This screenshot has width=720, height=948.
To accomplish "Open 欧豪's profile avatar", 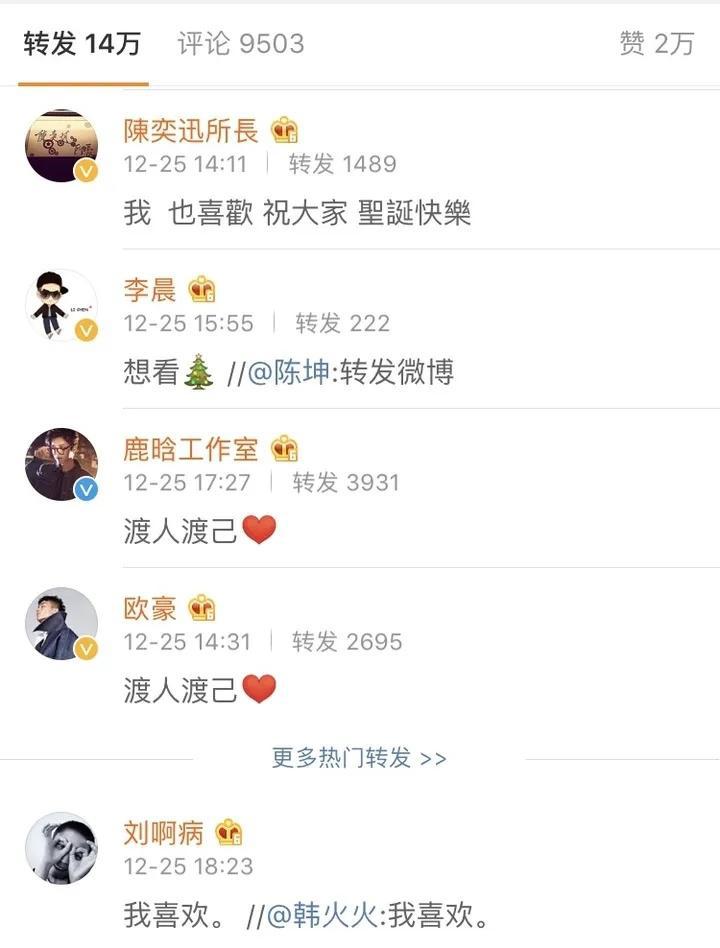I will [61, 624].
